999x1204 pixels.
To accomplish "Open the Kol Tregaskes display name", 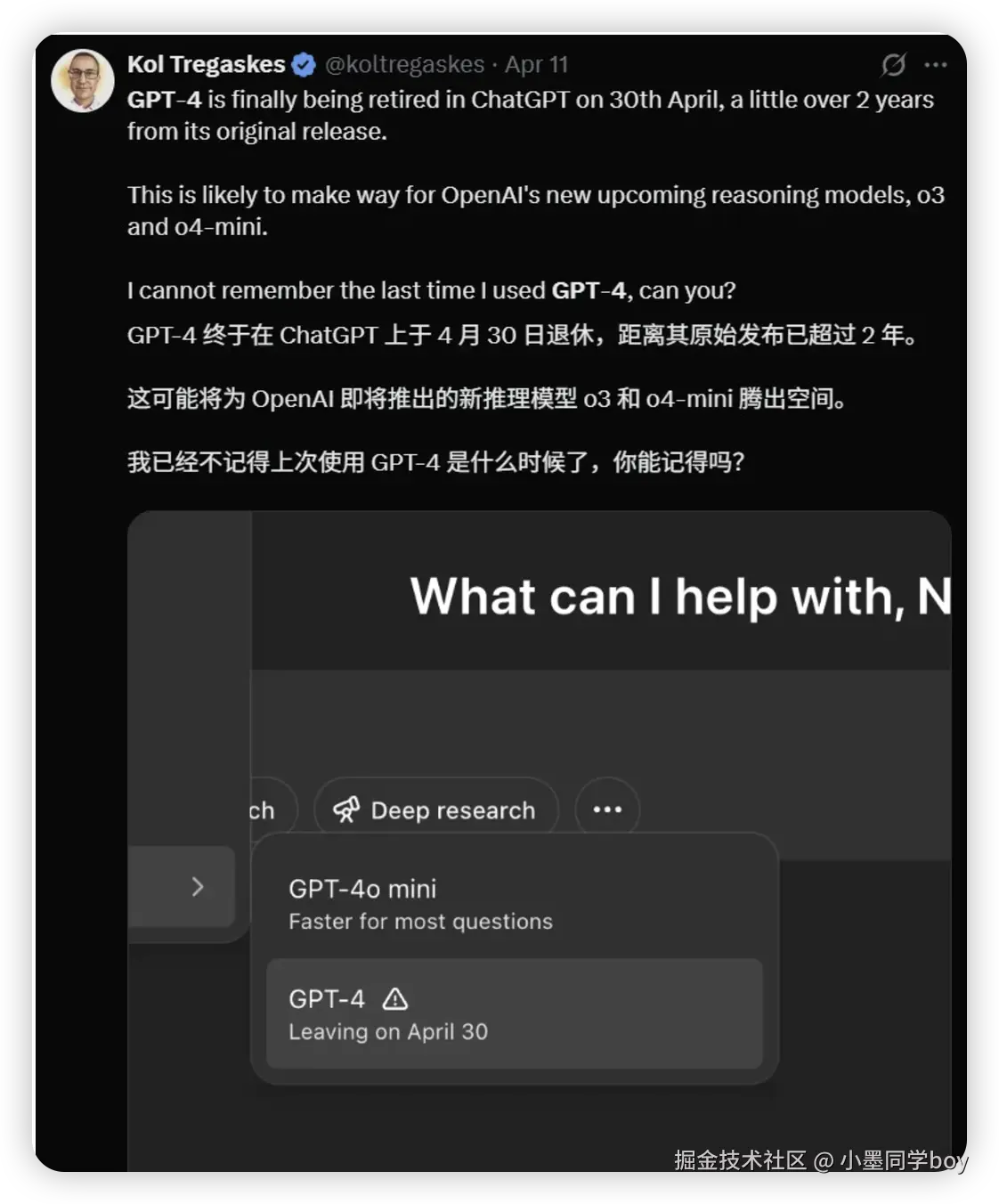I will [x=206, y=65].
